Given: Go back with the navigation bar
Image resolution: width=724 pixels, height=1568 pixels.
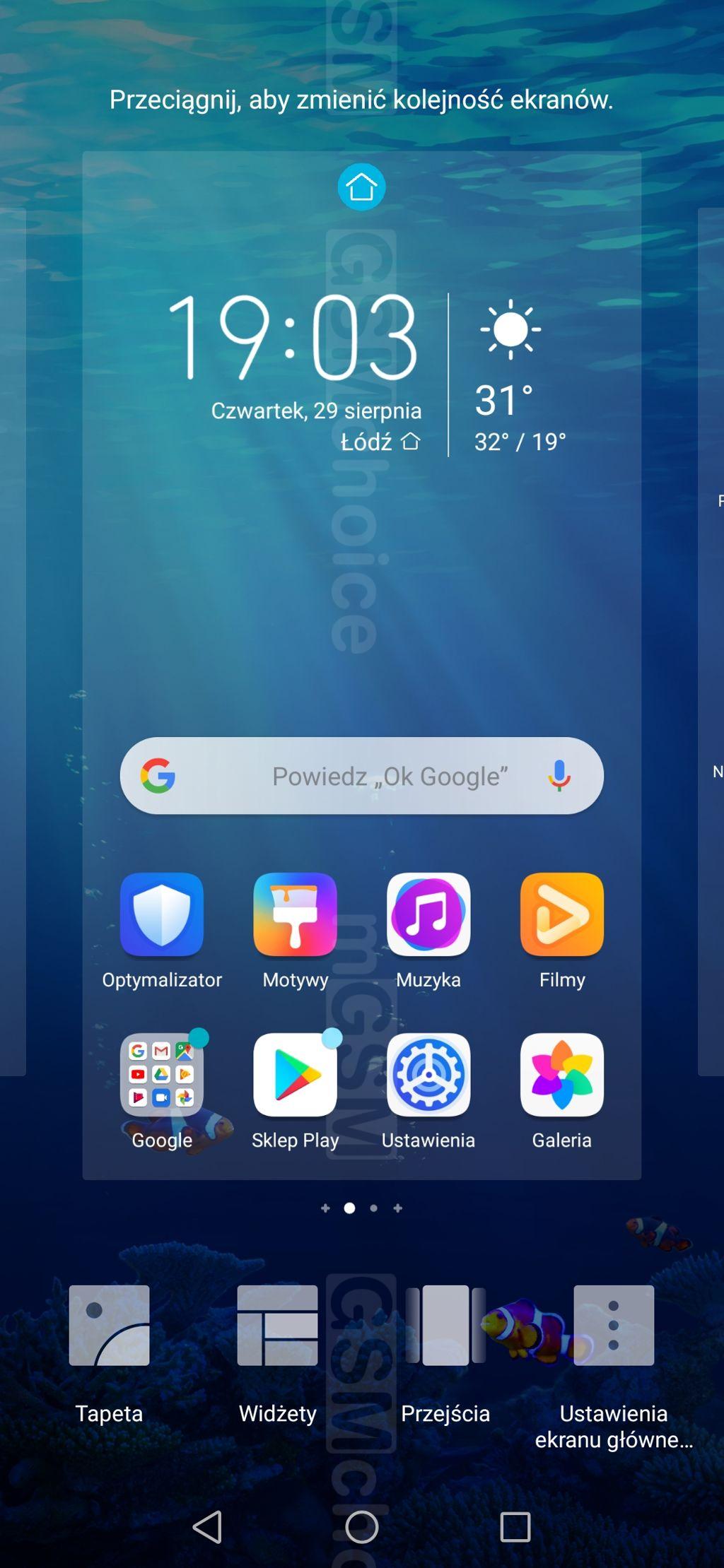Looking at the screenshot, I should click(x=208, y=1527).
